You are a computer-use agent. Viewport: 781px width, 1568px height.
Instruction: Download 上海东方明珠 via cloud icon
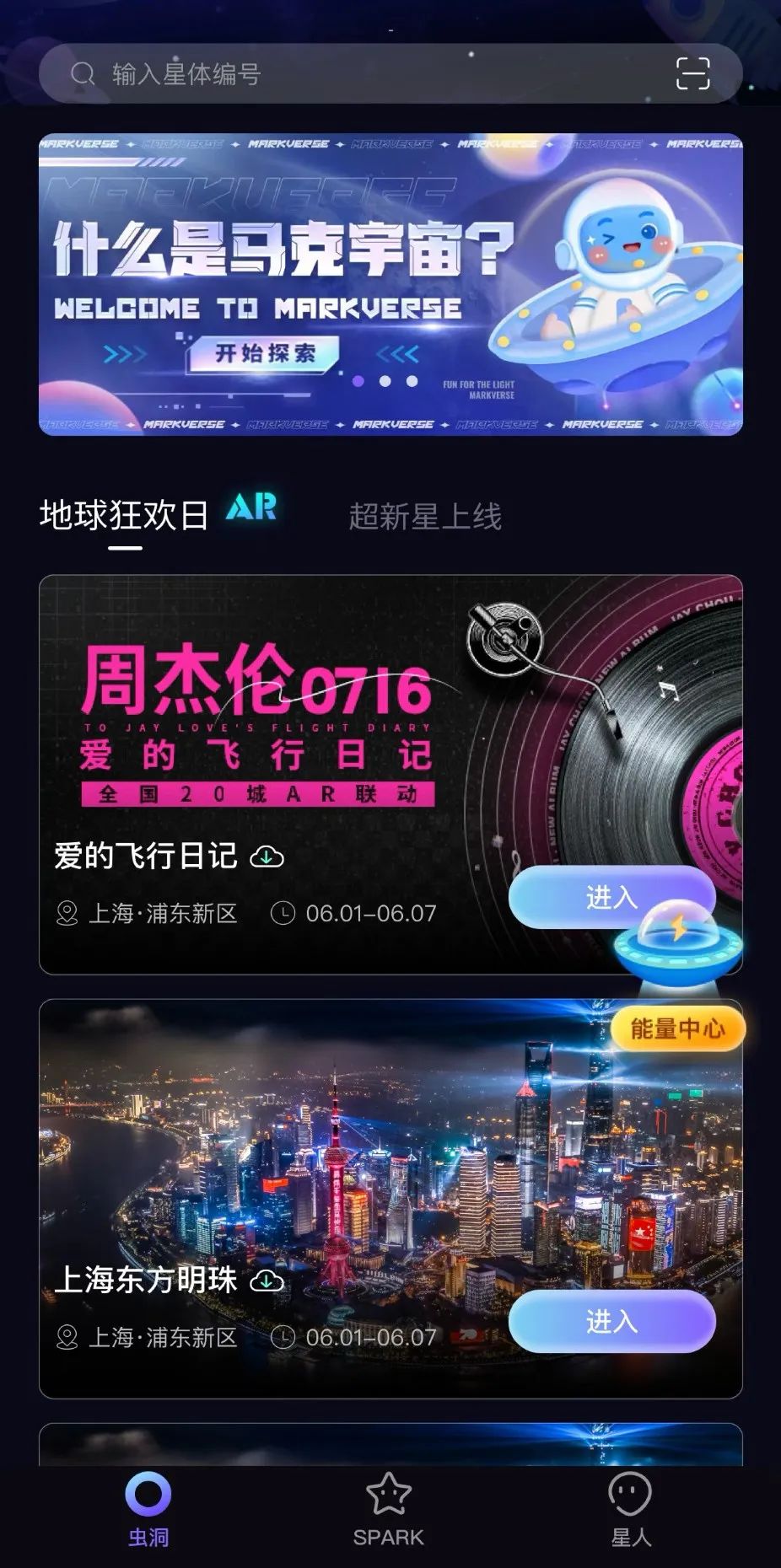pos(267,1281)
